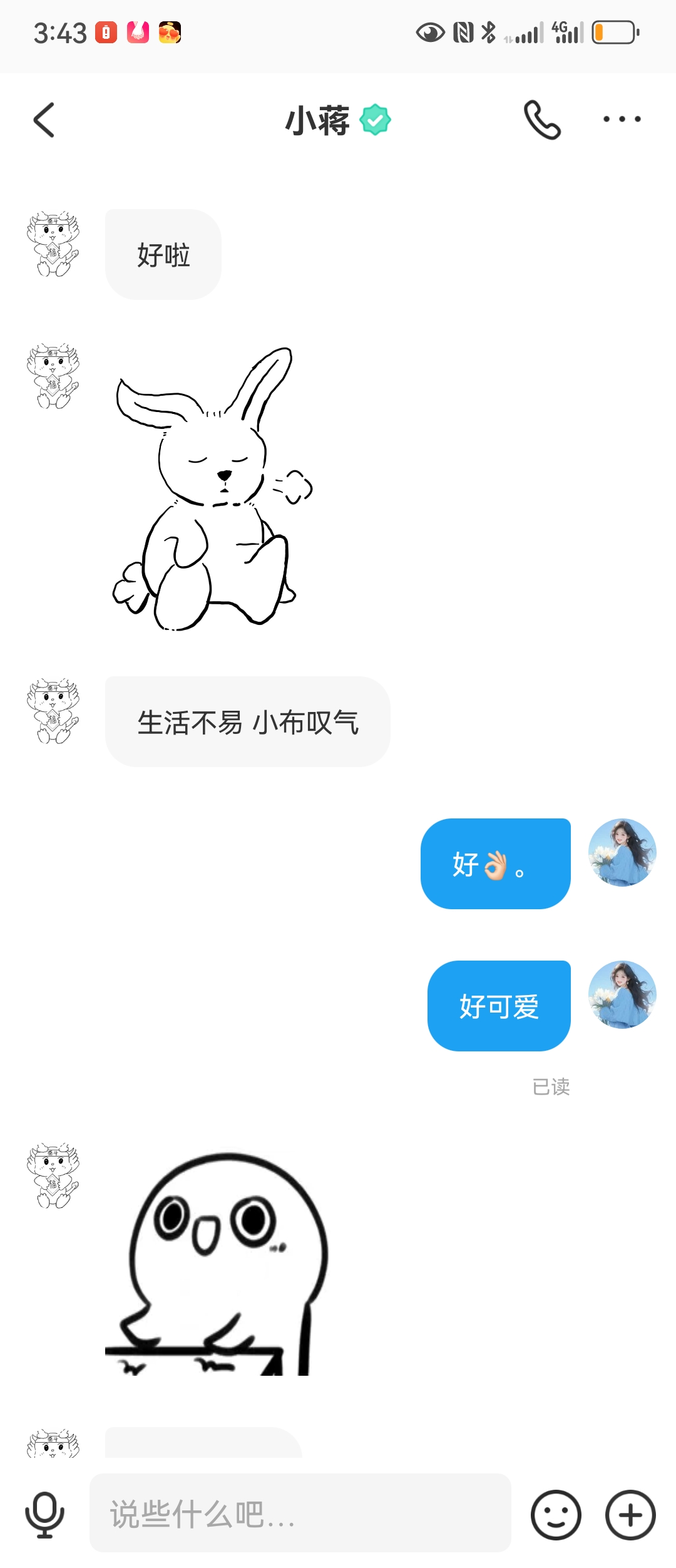Tap the voice input microphone icon
This screenshot has width=676, height=1568.
click(x=44, y=1515)
